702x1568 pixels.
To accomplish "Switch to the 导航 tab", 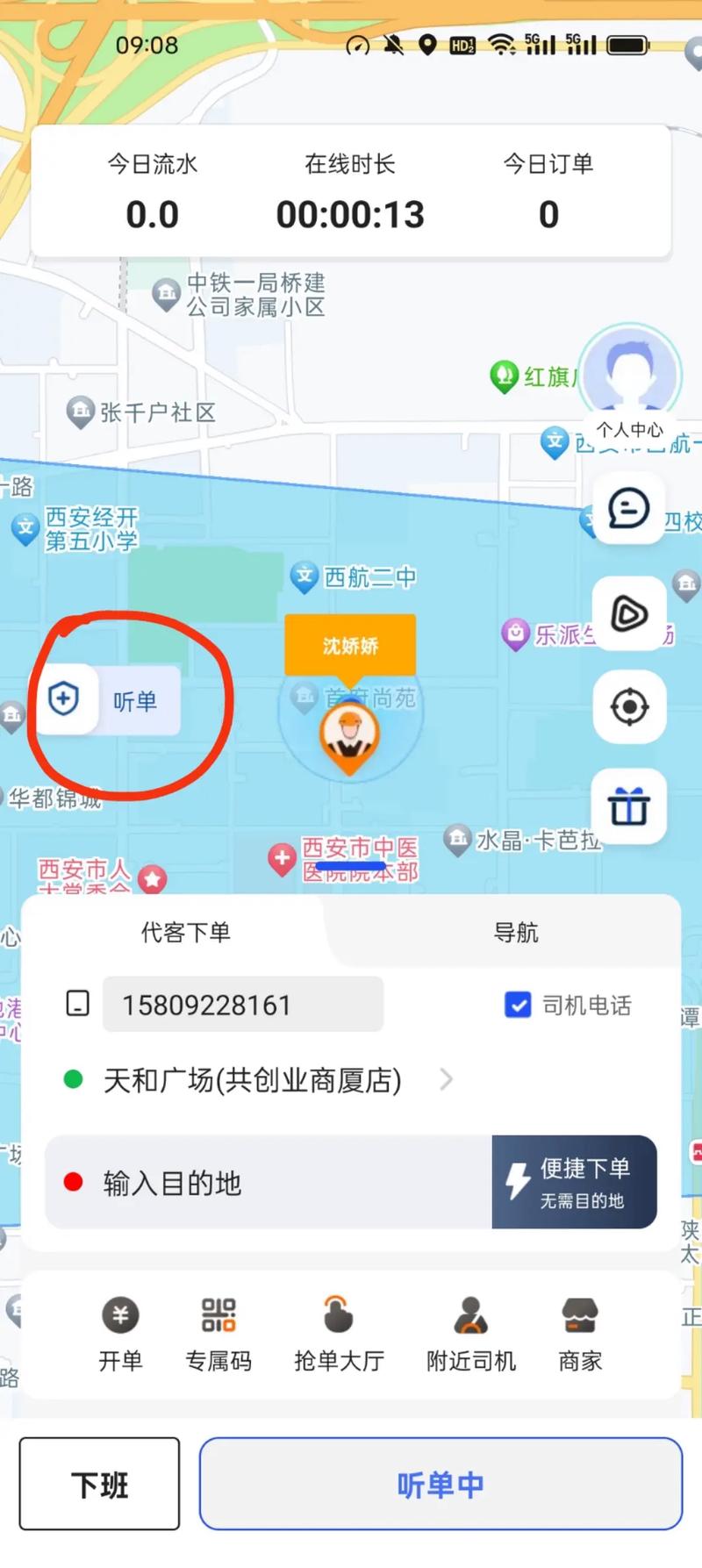I will [516, 932].
